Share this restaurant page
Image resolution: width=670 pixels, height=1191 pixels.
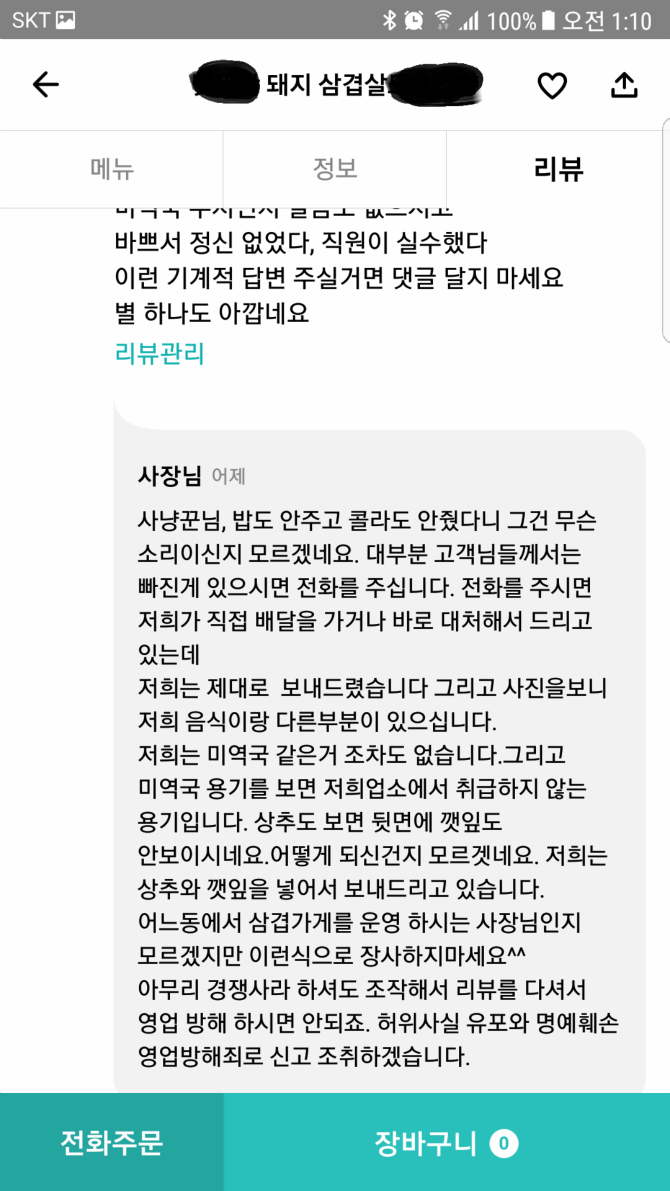tap(624, 86)
